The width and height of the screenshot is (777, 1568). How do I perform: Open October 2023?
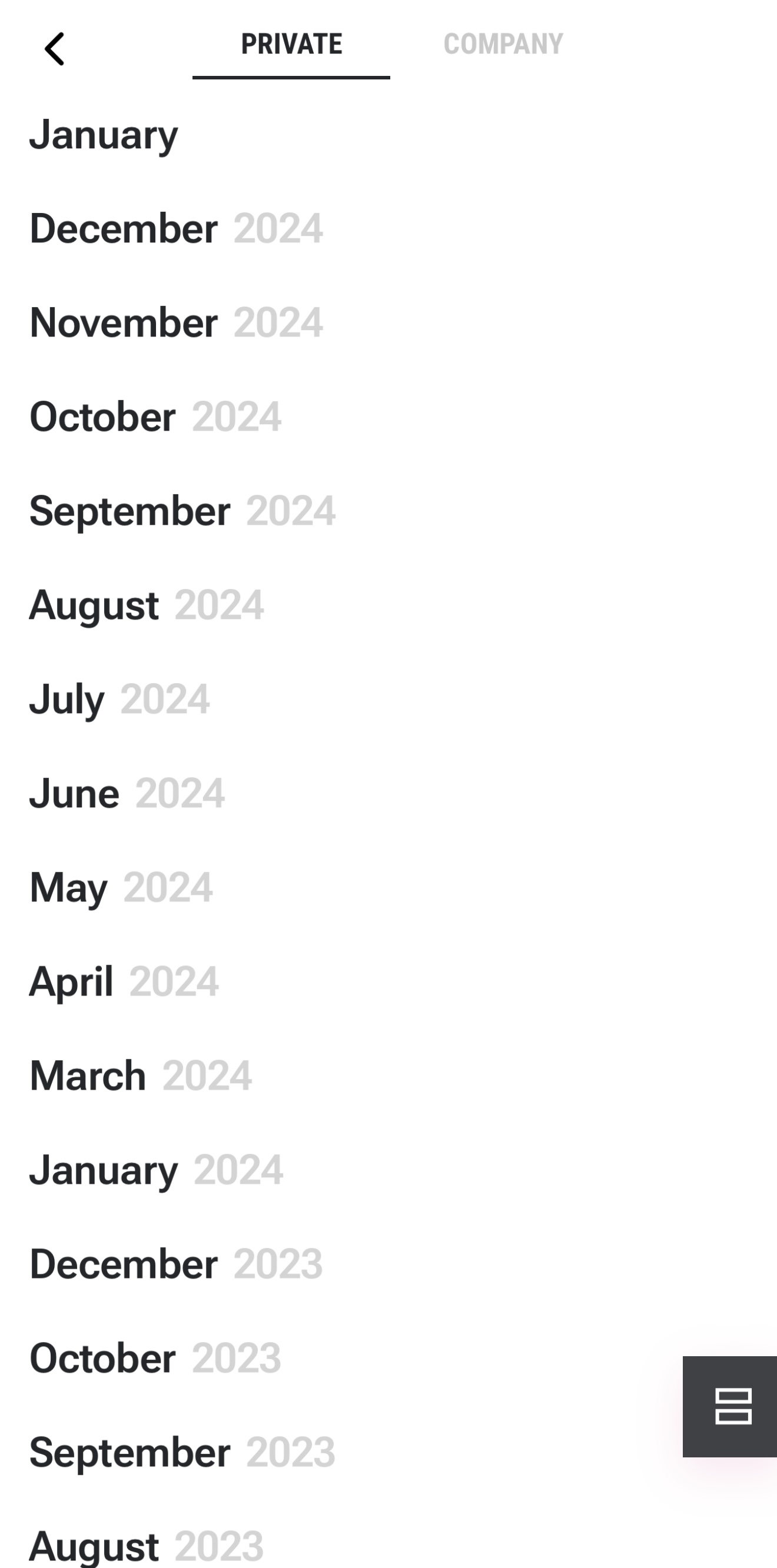[155, 1358]
